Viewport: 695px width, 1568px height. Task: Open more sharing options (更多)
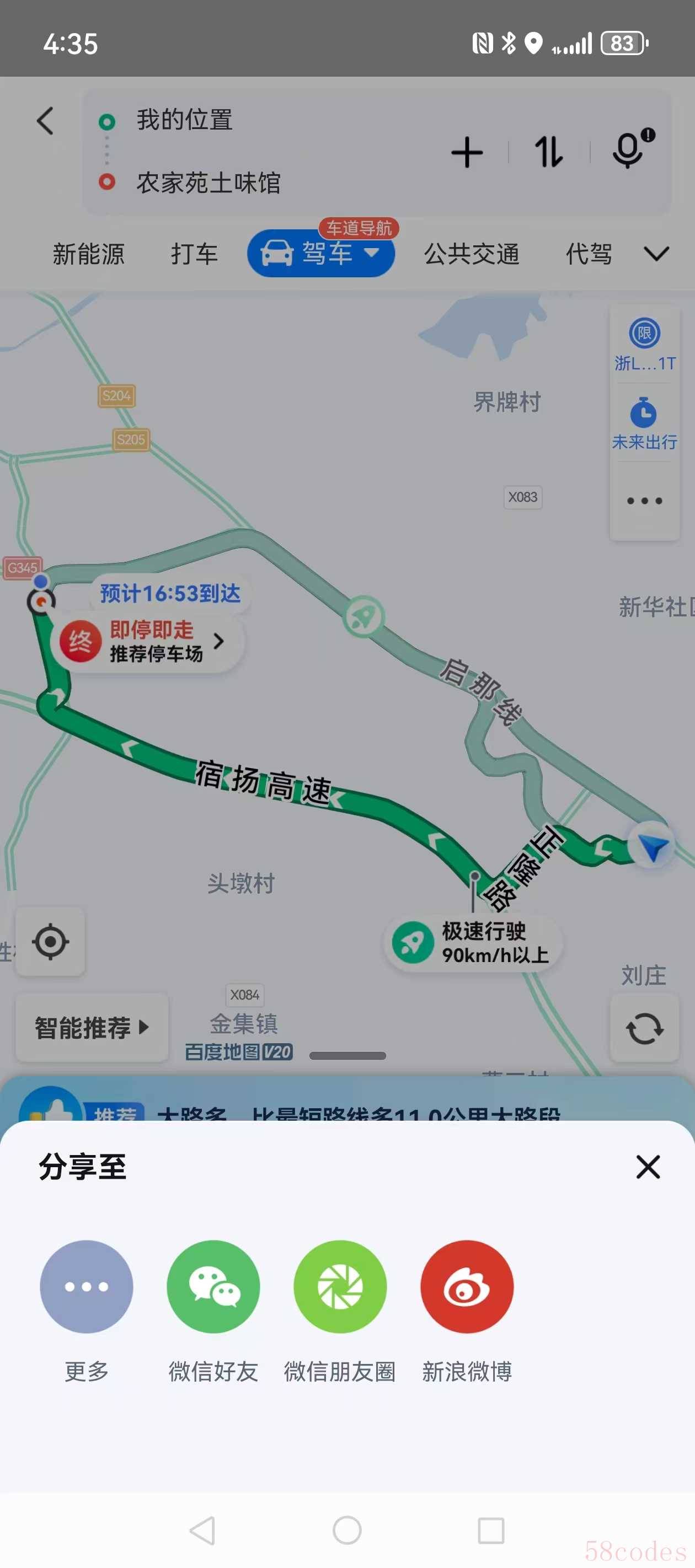click(x=87, y=1286)
